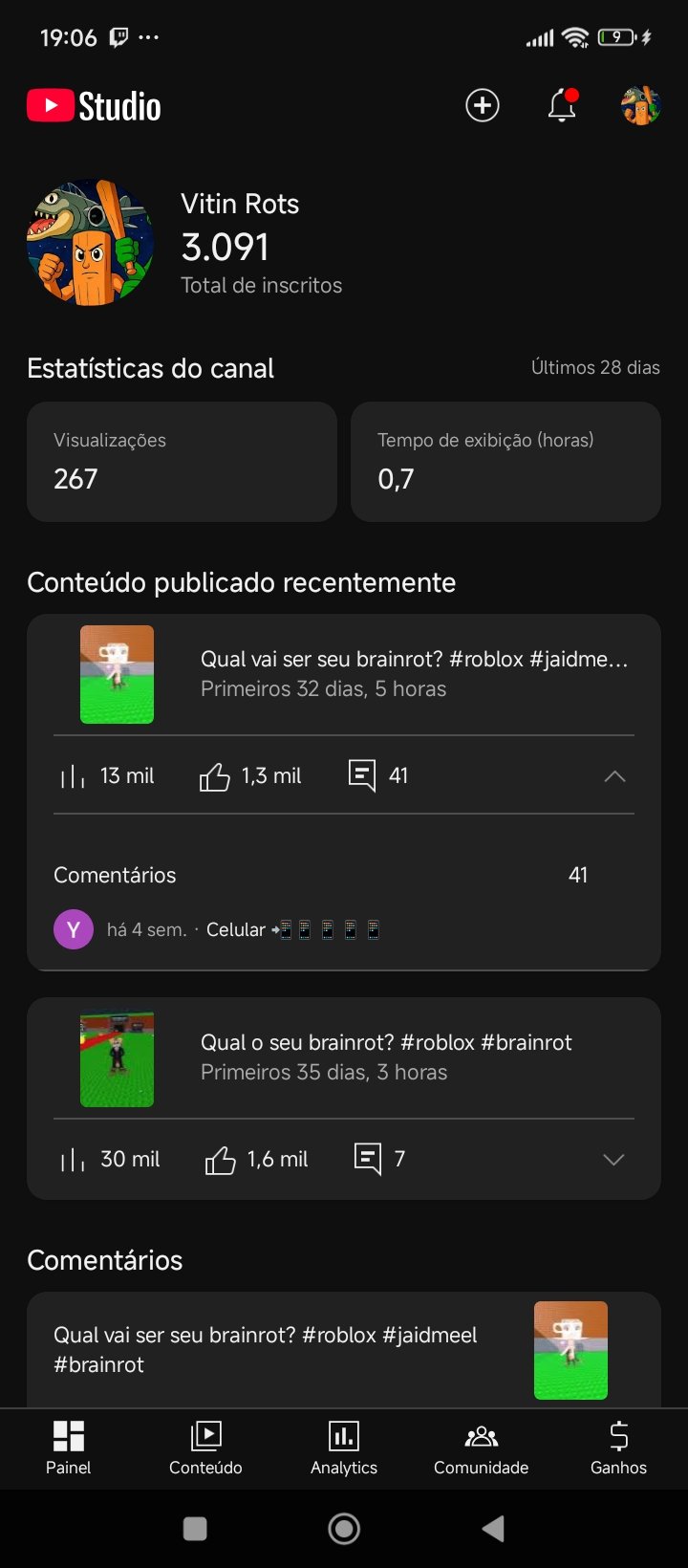This screenshot has height=1568, width=688.
Task: Switch to the Comunidade tab
Action: coord(481,1448)
